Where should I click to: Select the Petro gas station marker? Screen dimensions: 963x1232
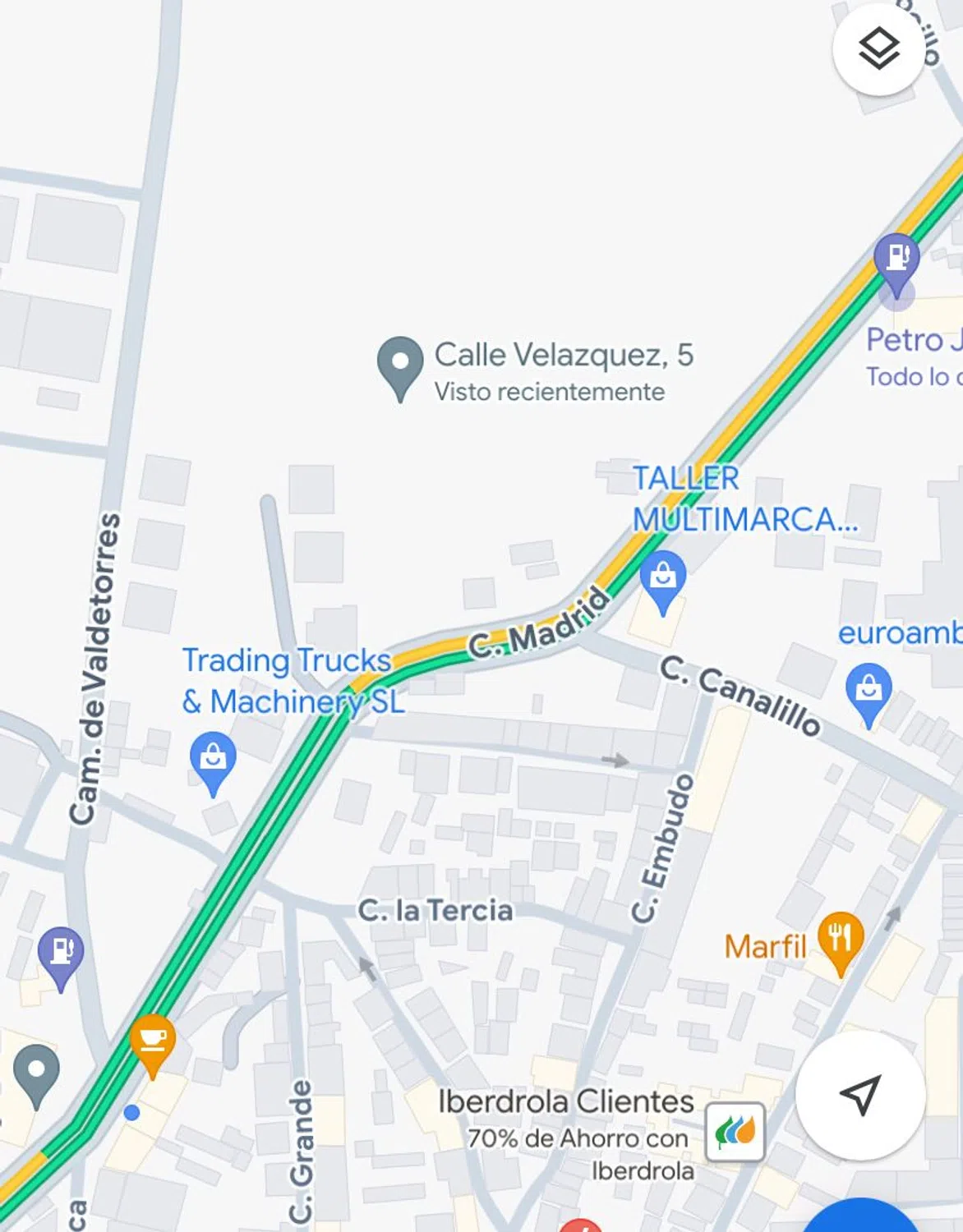[x=896, y=258]
